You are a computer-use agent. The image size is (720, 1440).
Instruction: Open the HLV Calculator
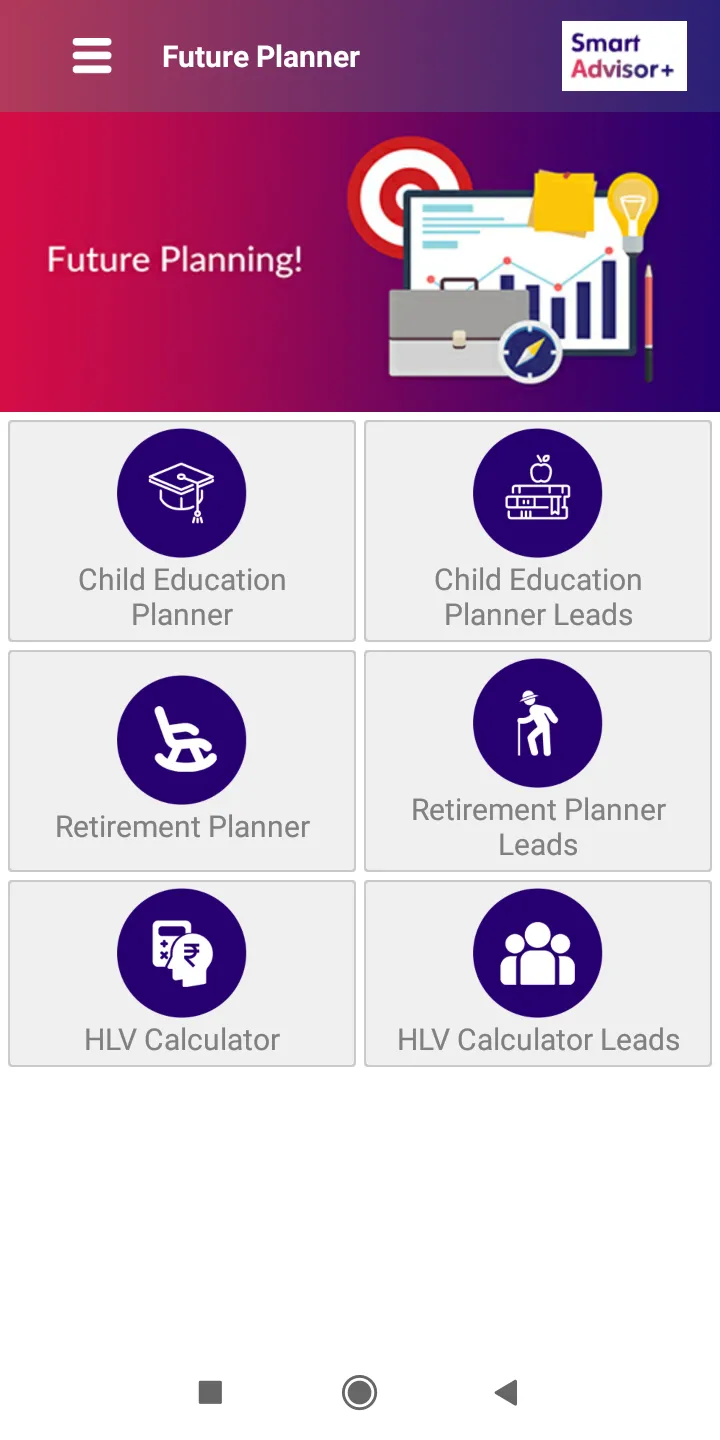182,973
